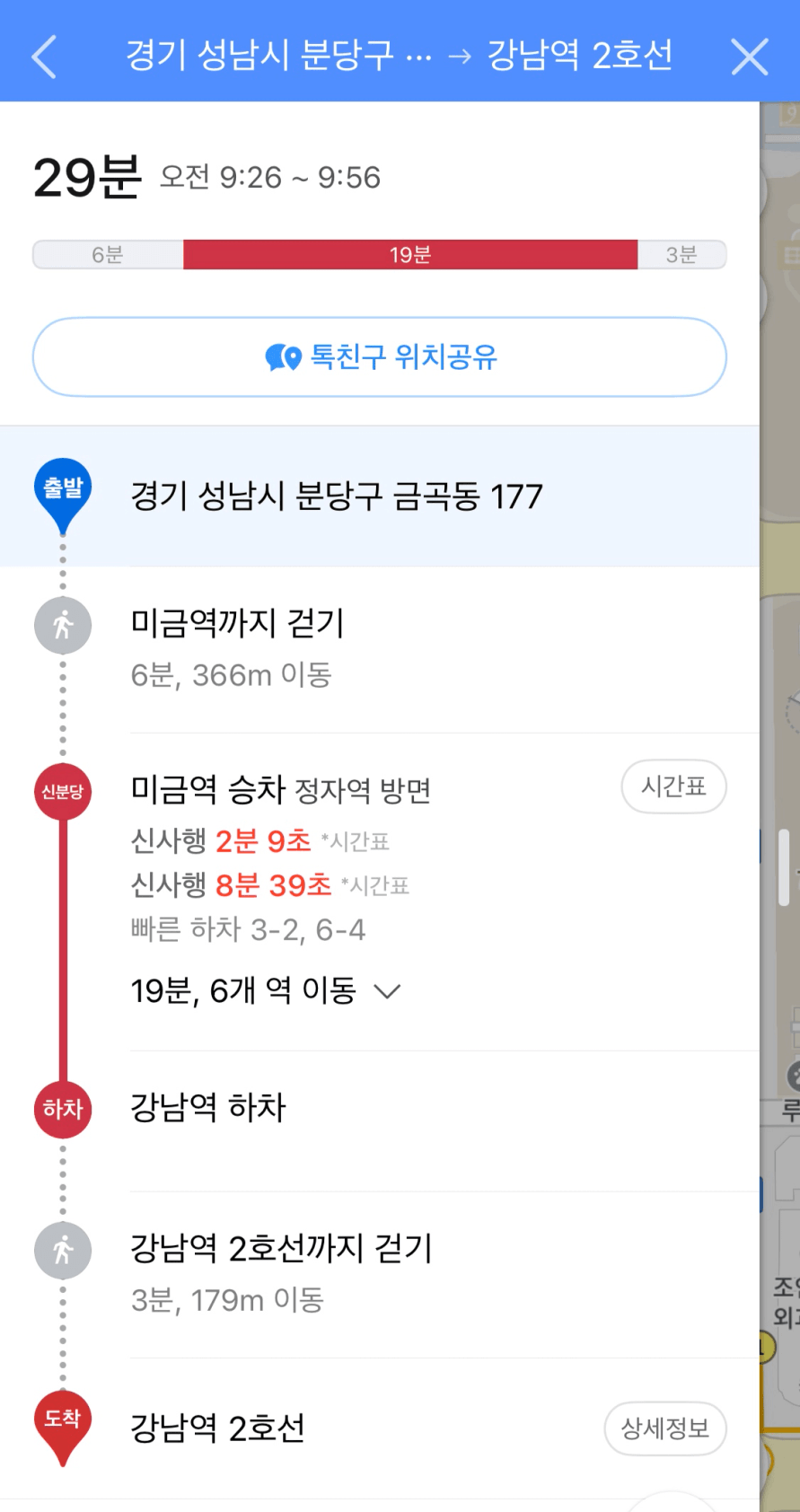This screenshot has height=1512, width=800.
Task: Open the 시간표 timetable for 미금역
Action: click(x=673, y=787)
